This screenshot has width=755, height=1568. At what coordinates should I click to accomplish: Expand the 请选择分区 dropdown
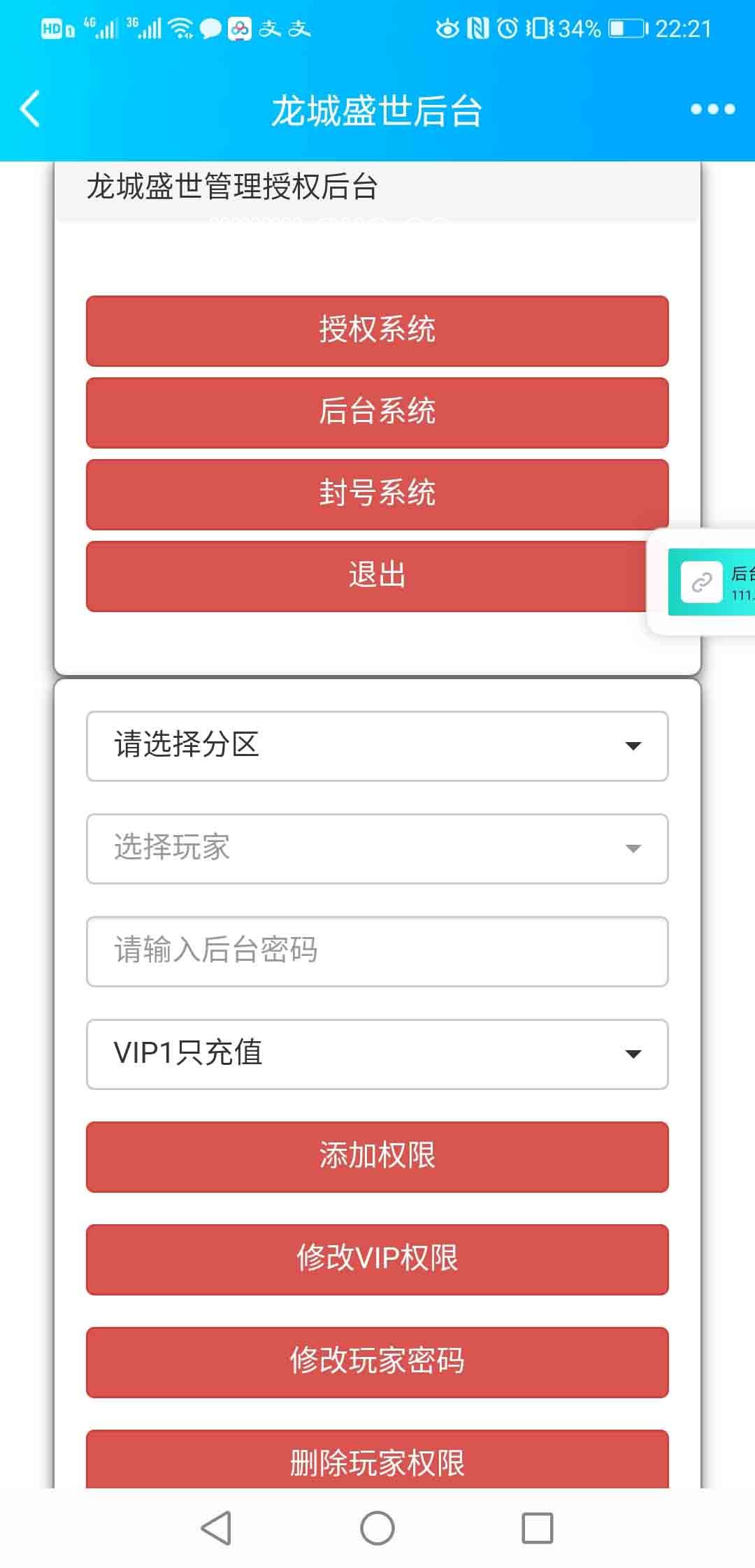click(377, 746)
